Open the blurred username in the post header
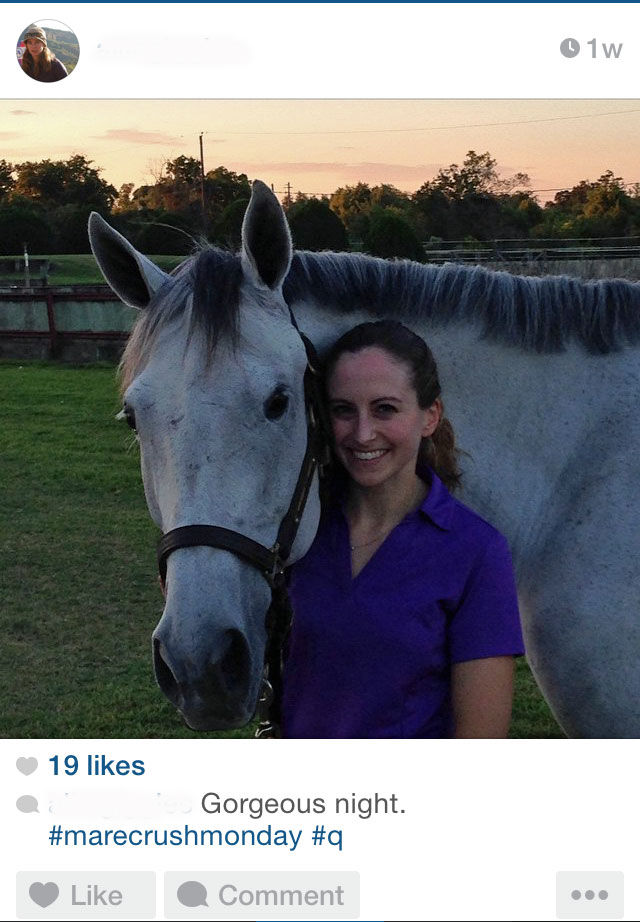640x922 pixels. 170,49
